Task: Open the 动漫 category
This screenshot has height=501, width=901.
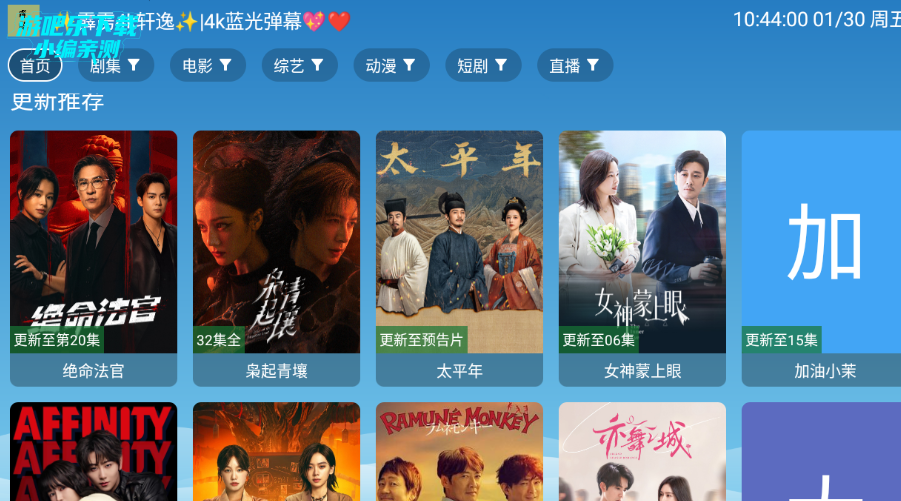Action: 391,66
